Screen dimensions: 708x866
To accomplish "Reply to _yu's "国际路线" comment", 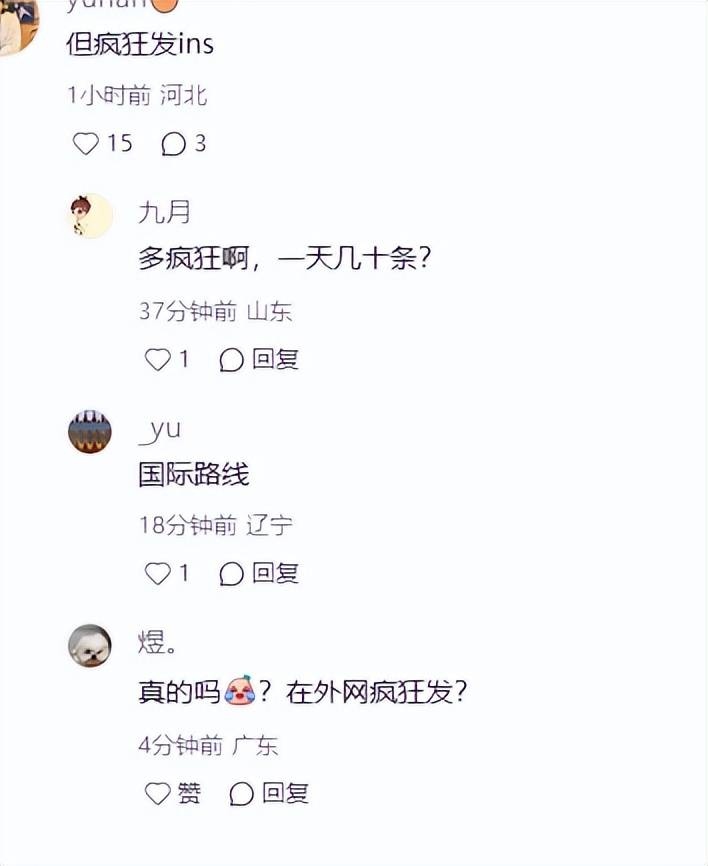I will (x=260, y=573).
